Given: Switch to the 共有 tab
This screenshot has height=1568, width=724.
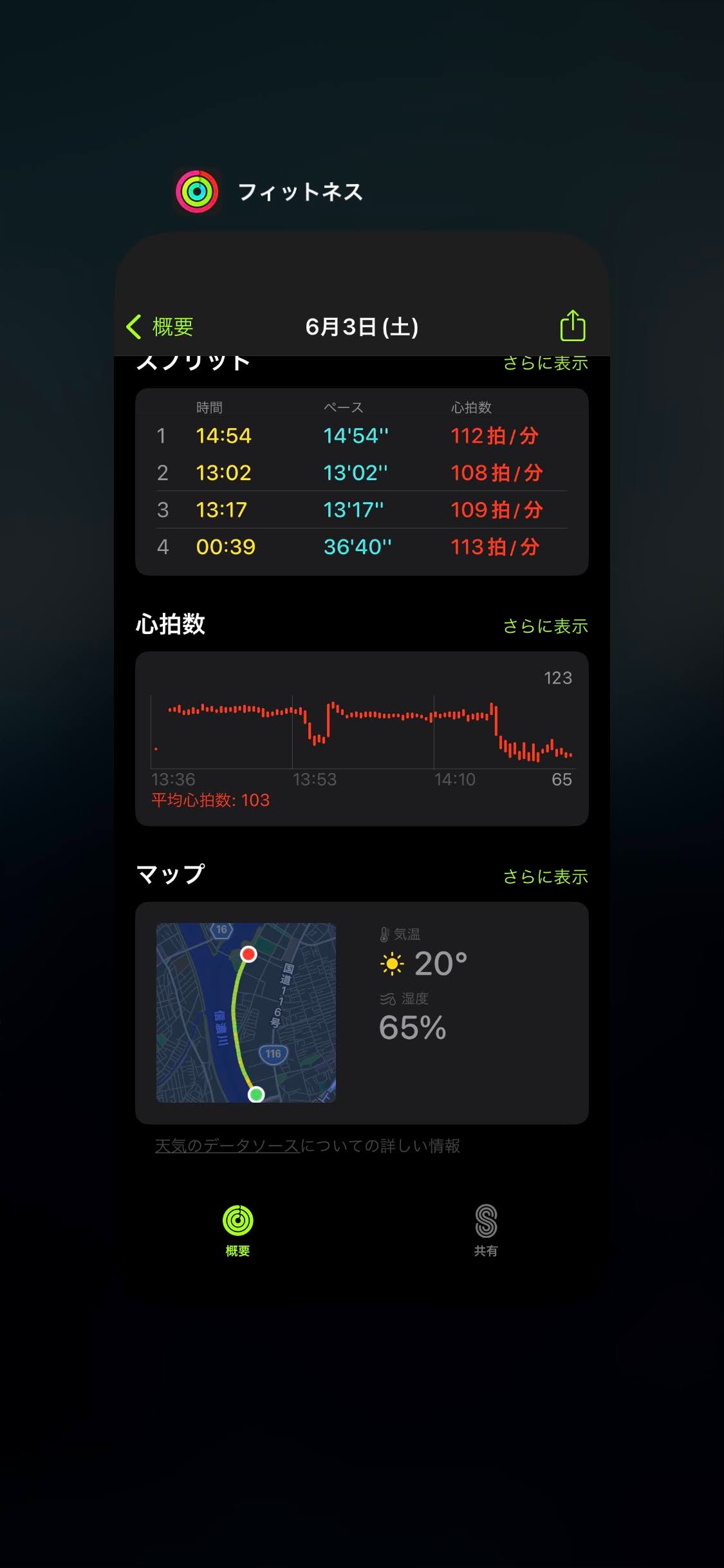Looking at the screenshot, I should pyautogui.click(x=486, y=1230).
